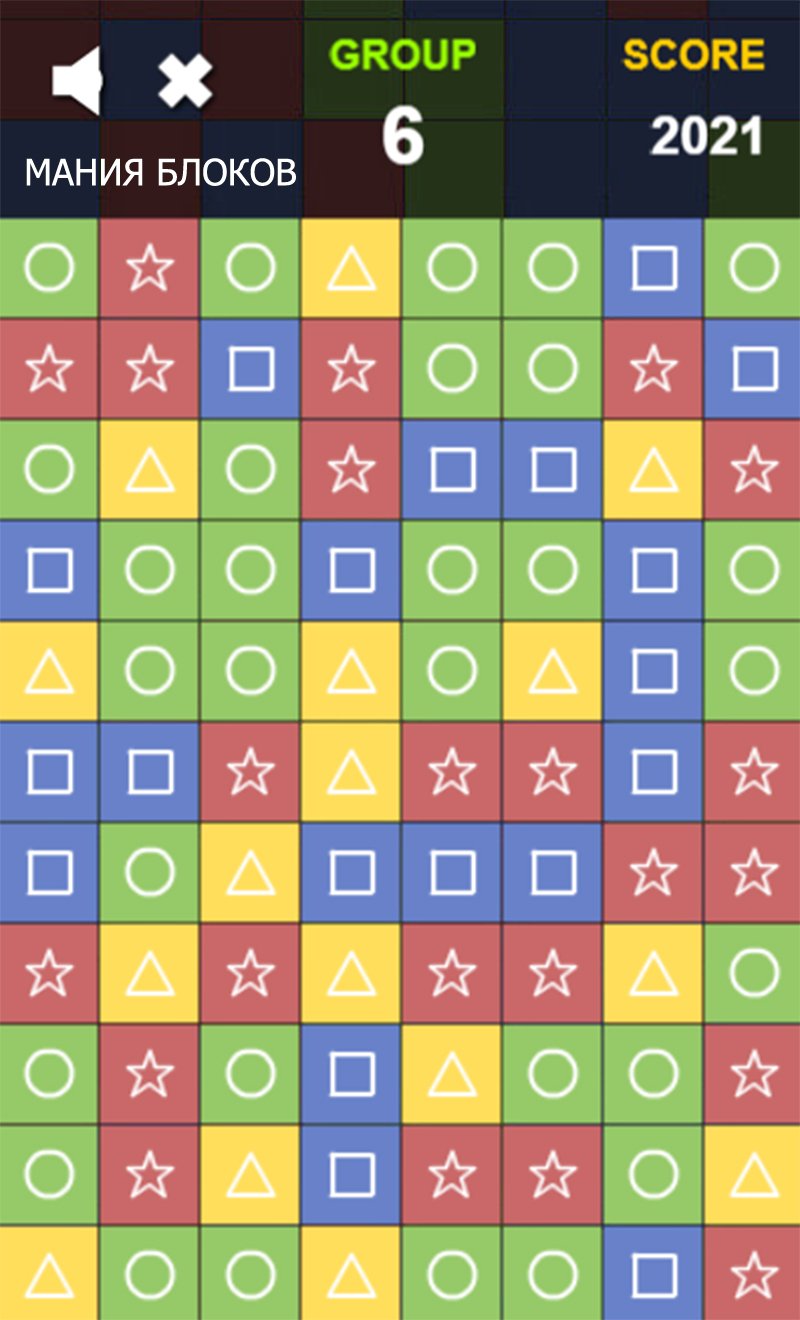The width and height of the screenshot is (800, 1320).
Task: Tap the blue square tile in the top row
Action: tap(654, 268)
